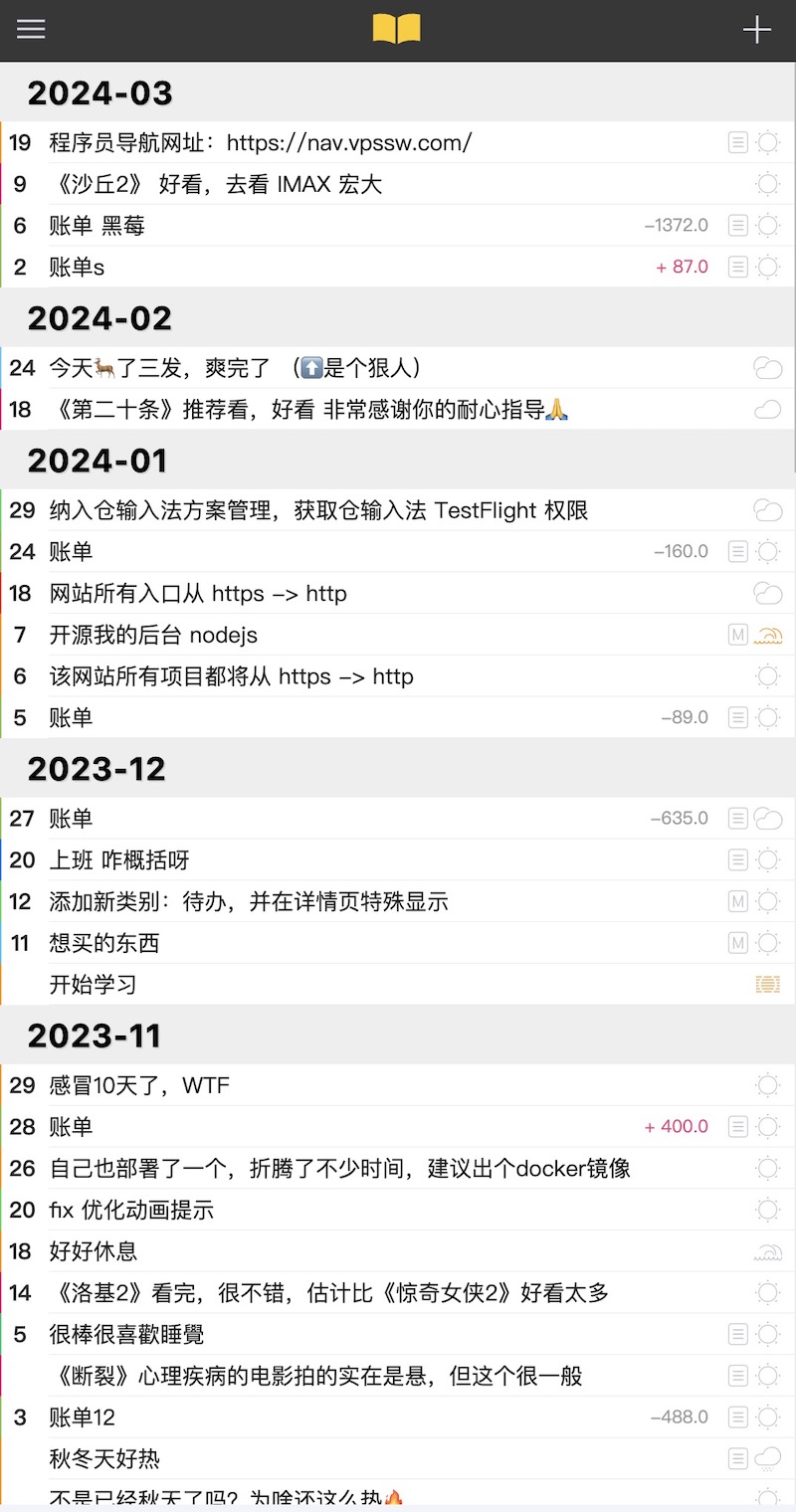The image size is (796, 1512).
Task: Open the 好好休息 entry
Action: pyautogui.click(x=94, y=1251)
